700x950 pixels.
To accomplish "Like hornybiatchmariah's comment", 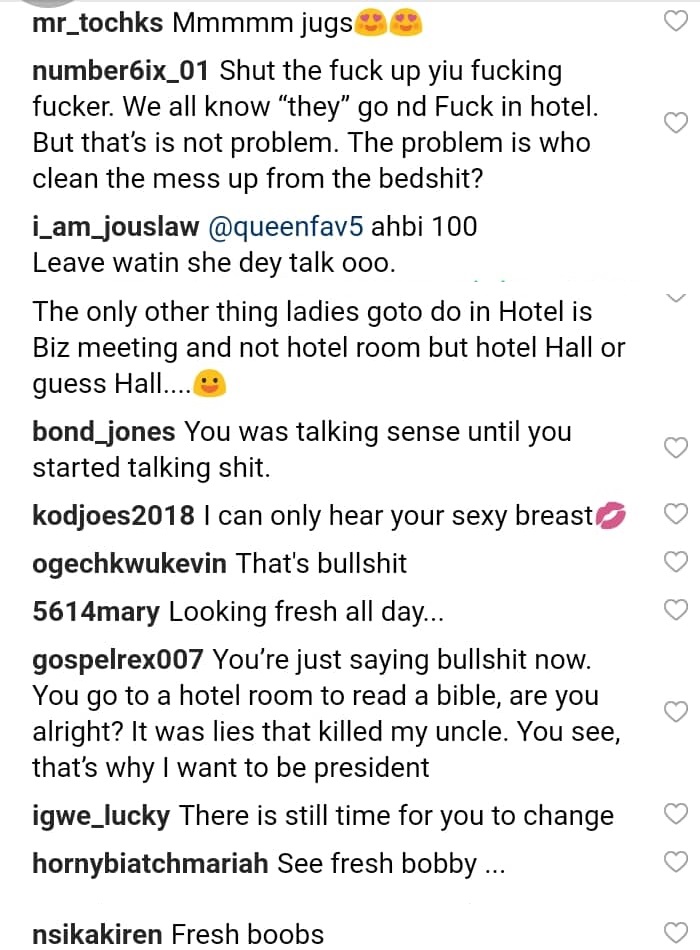I will tap(677, 862).
